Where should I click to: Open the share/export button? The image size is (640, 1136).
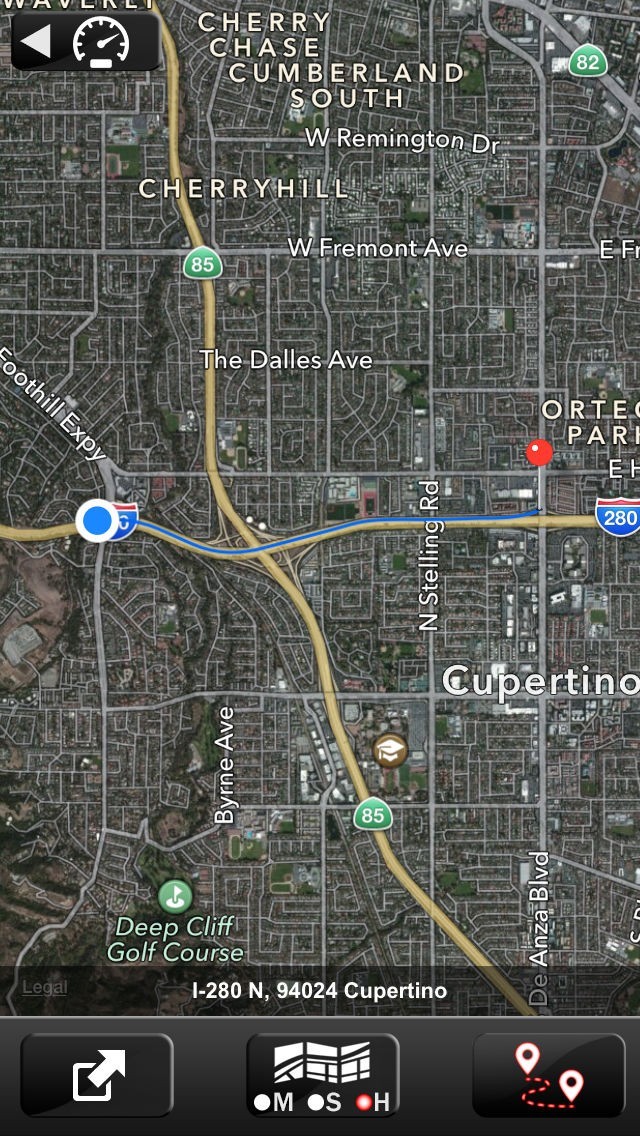(x=97, y=1076)
